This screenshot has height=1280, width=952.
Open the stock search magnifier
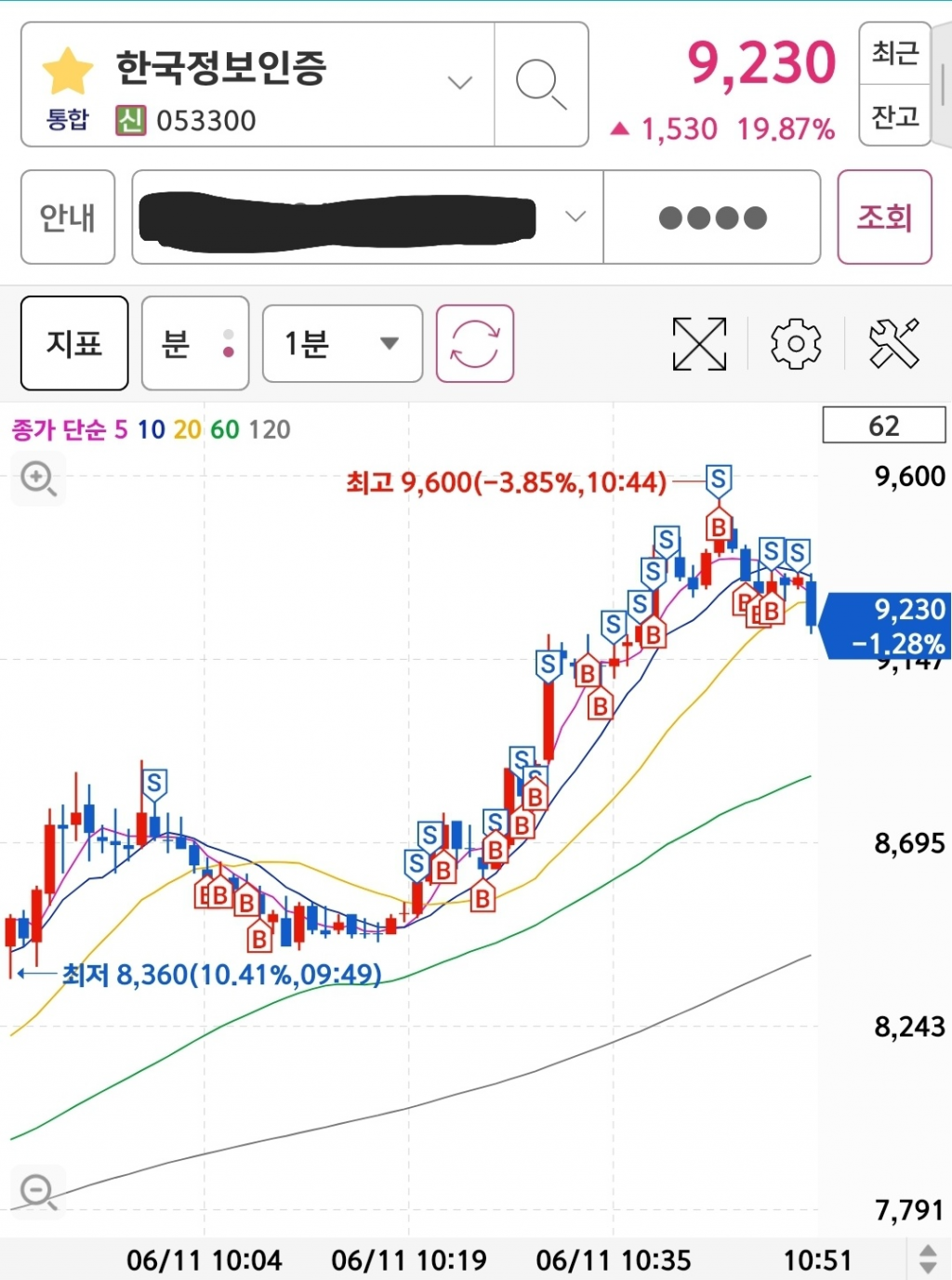pos(541,85)
